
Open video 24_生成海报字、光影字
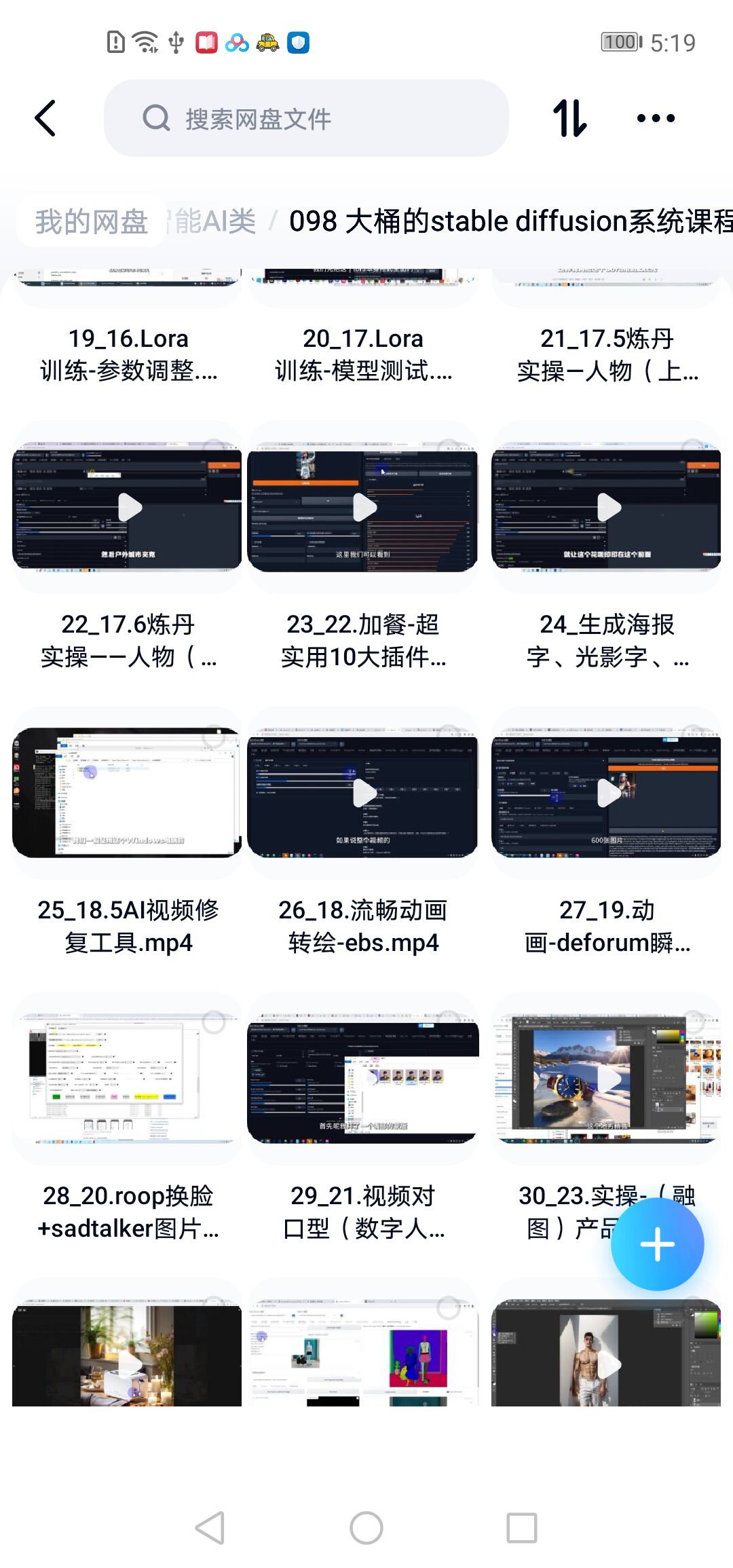[x=606, y=507]
